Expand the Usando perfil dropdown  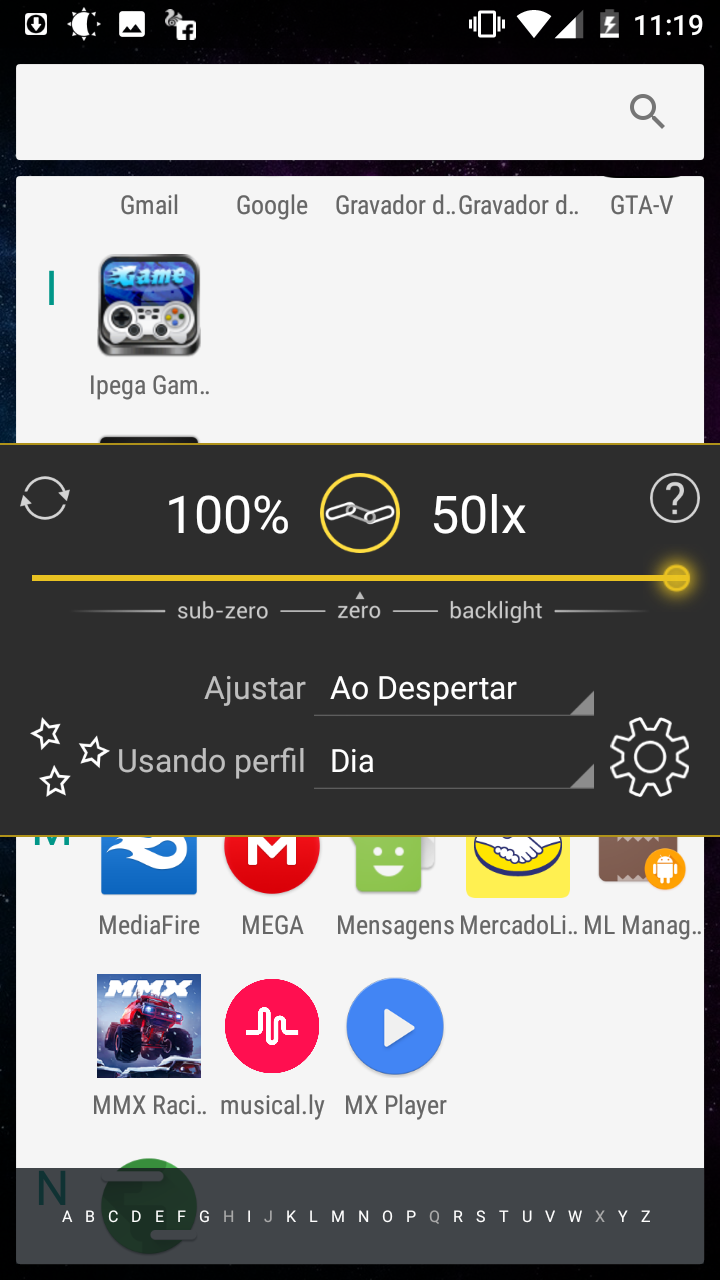[454, 762]
